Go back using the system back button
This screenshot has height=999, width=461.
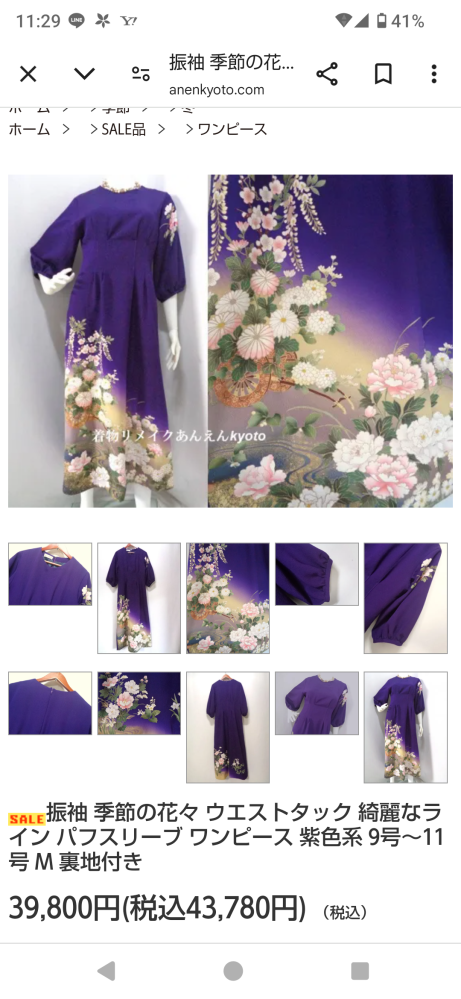tap(106, 971)
